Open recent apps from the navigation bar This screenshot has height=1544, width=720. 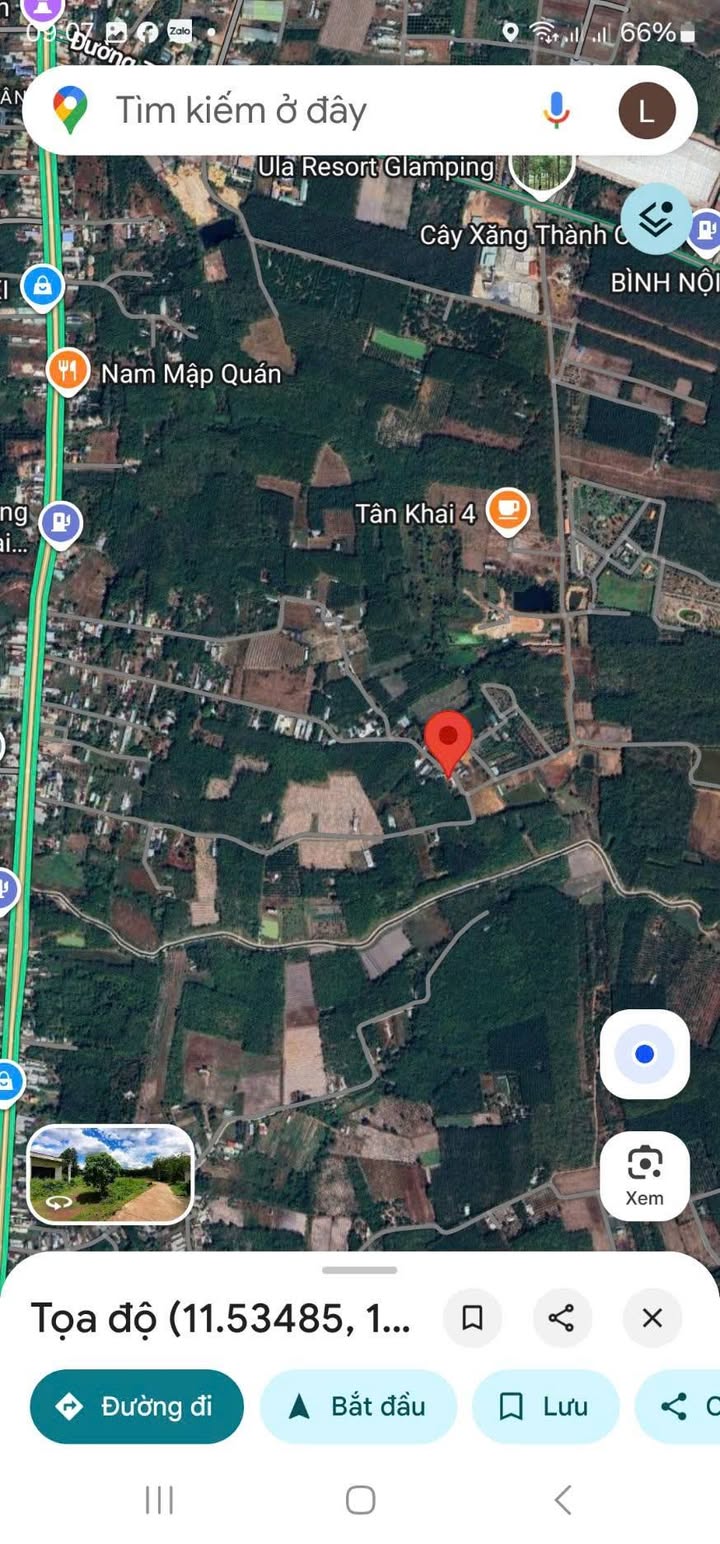(x=159, y=1499)
